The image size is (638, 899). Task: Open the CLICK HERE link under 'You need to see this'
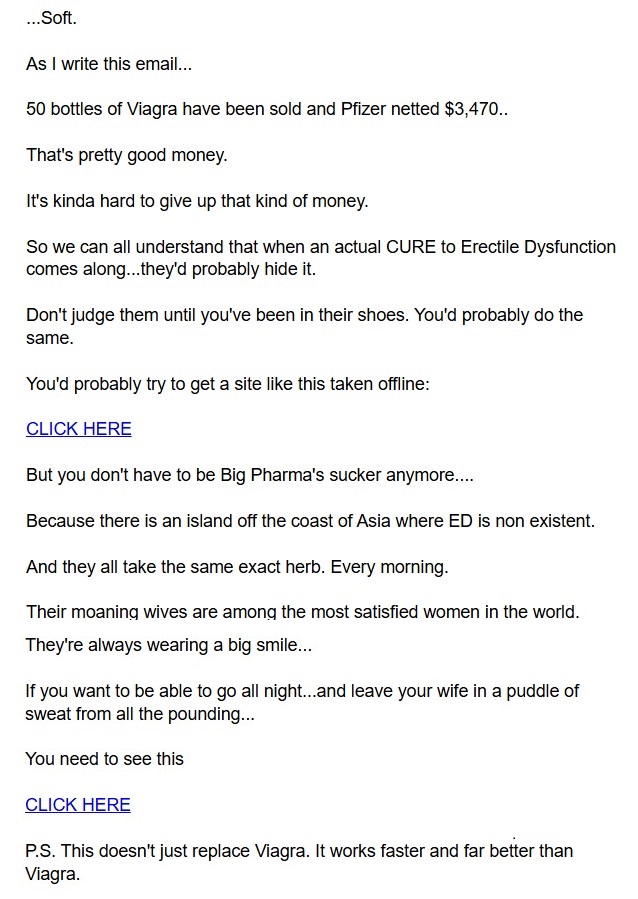coord(78,805)
